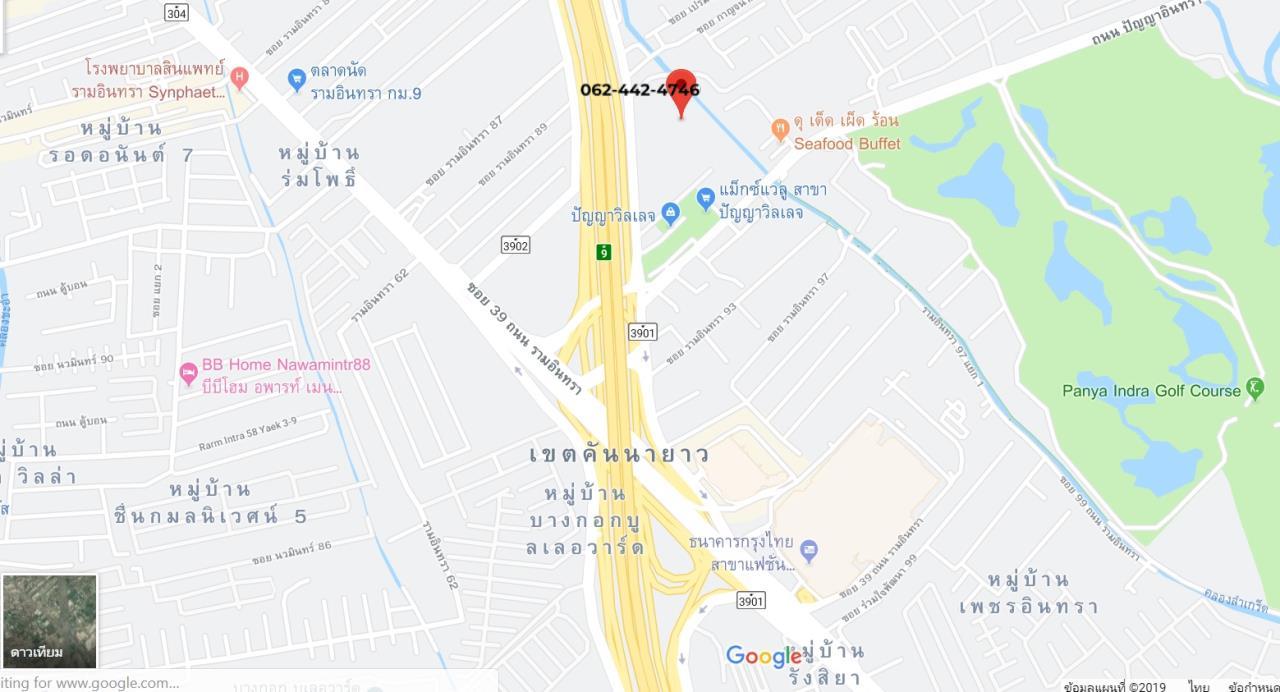Viewport: 1280px width, 692px height.
Task: Open the Krungthai Bank Fashion branch marker
Action: (809, 550)
